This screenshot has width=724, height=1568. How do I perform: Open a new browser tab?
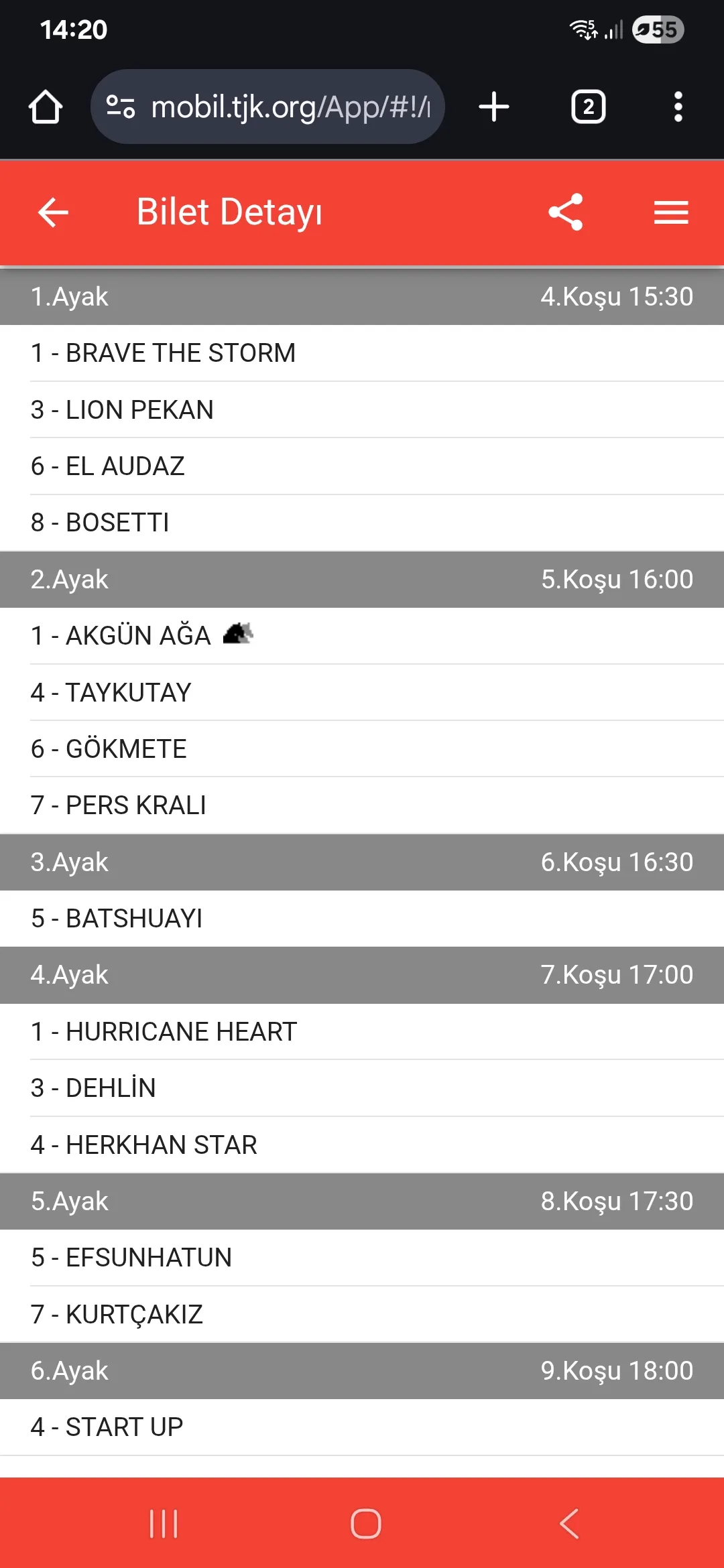click(x=494, y=107)
